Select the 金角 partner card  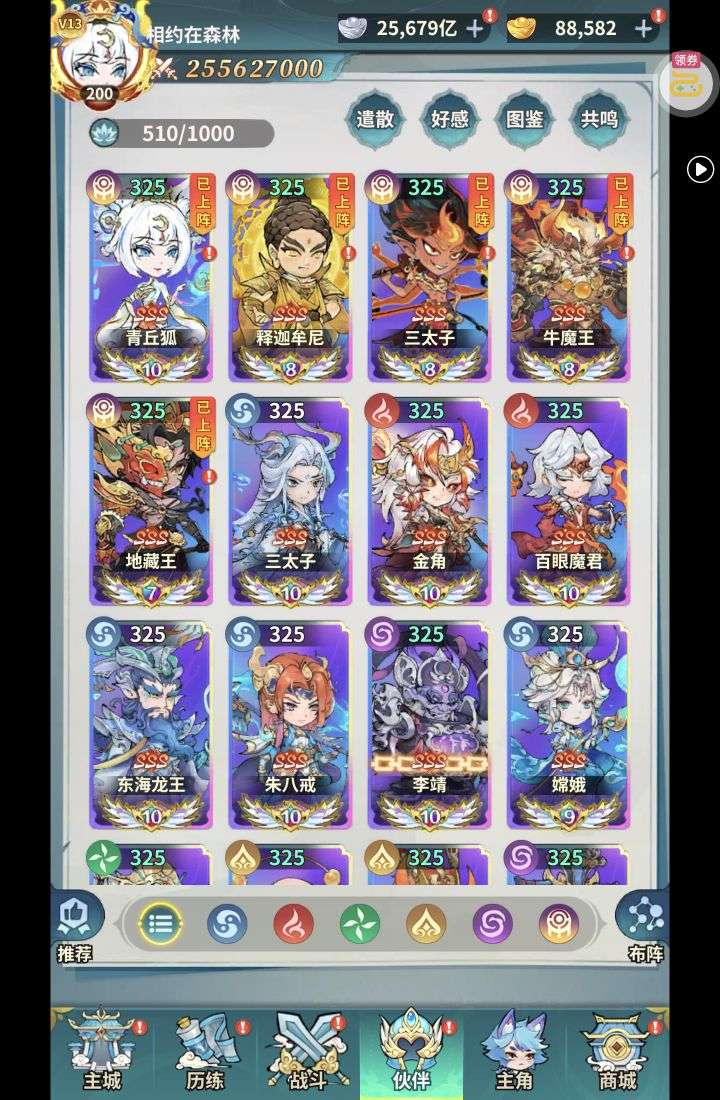(x=429, y=500)
